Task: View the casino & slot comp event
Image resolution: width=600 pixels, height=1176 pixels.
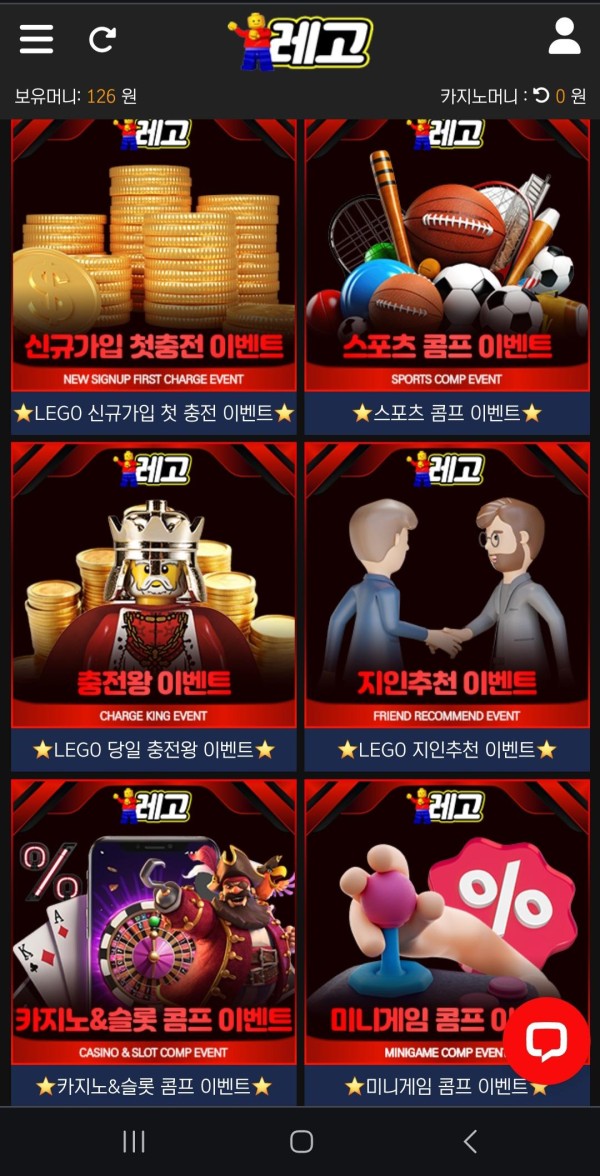Action: (154, 940)
